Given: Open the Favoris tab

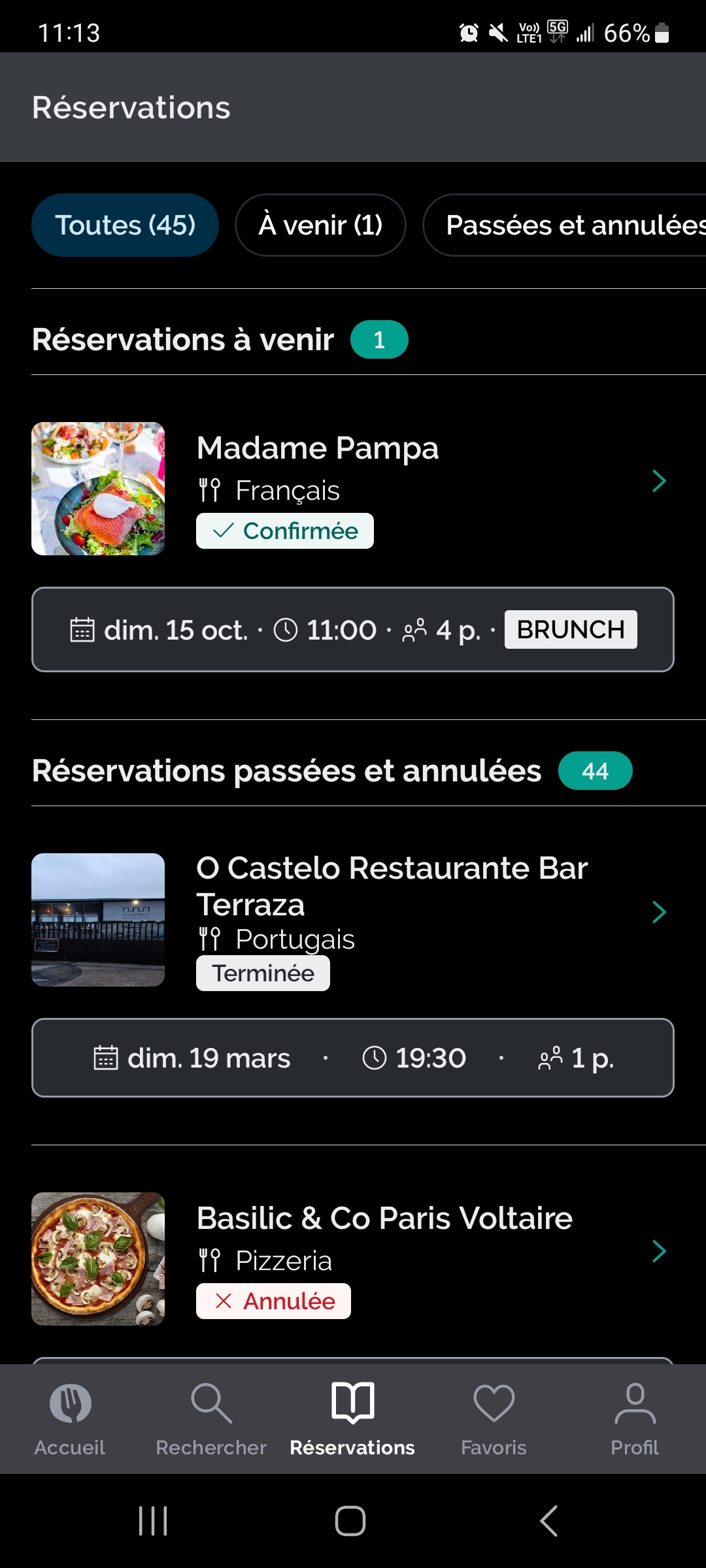Looking at the screenshot, I should pos(494,1419).
